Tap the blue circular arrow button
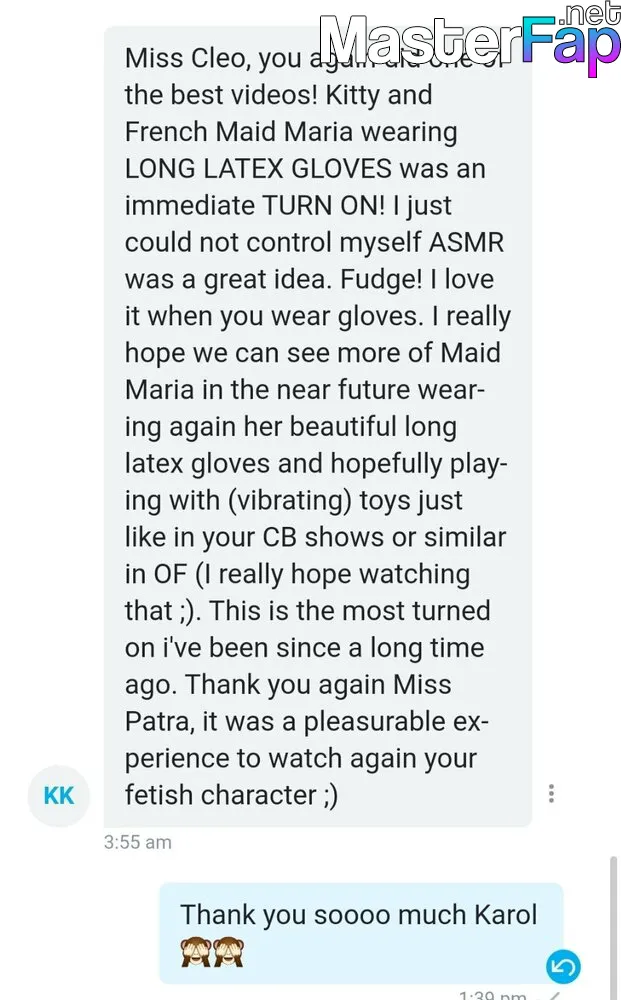Viewport: 621px width, 1000px height. point(564,967)
